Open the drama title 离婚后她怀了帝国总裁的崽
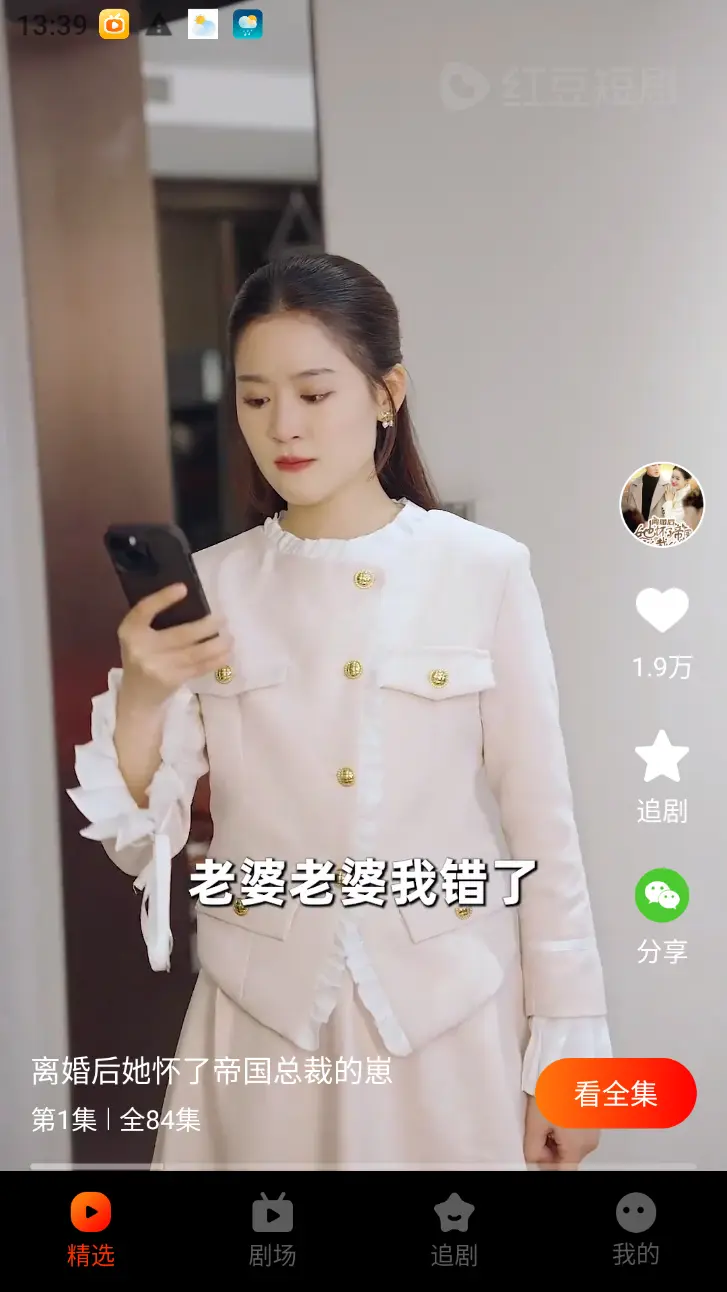Viewport: 727px width, 1292px height. tap(212, 1071)
